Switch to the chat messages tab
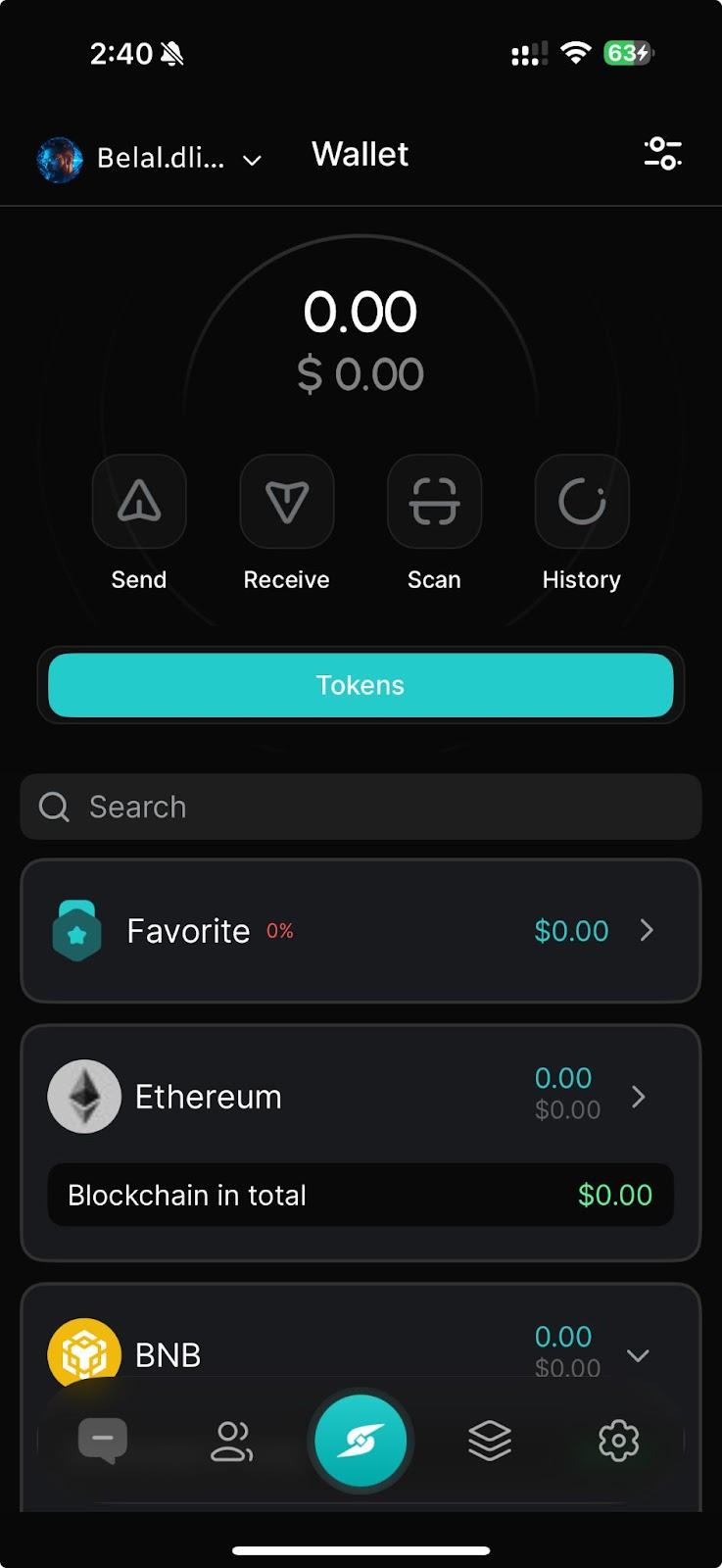The width and height of the screenshot is (722, 1568). tap(103, 1441)
